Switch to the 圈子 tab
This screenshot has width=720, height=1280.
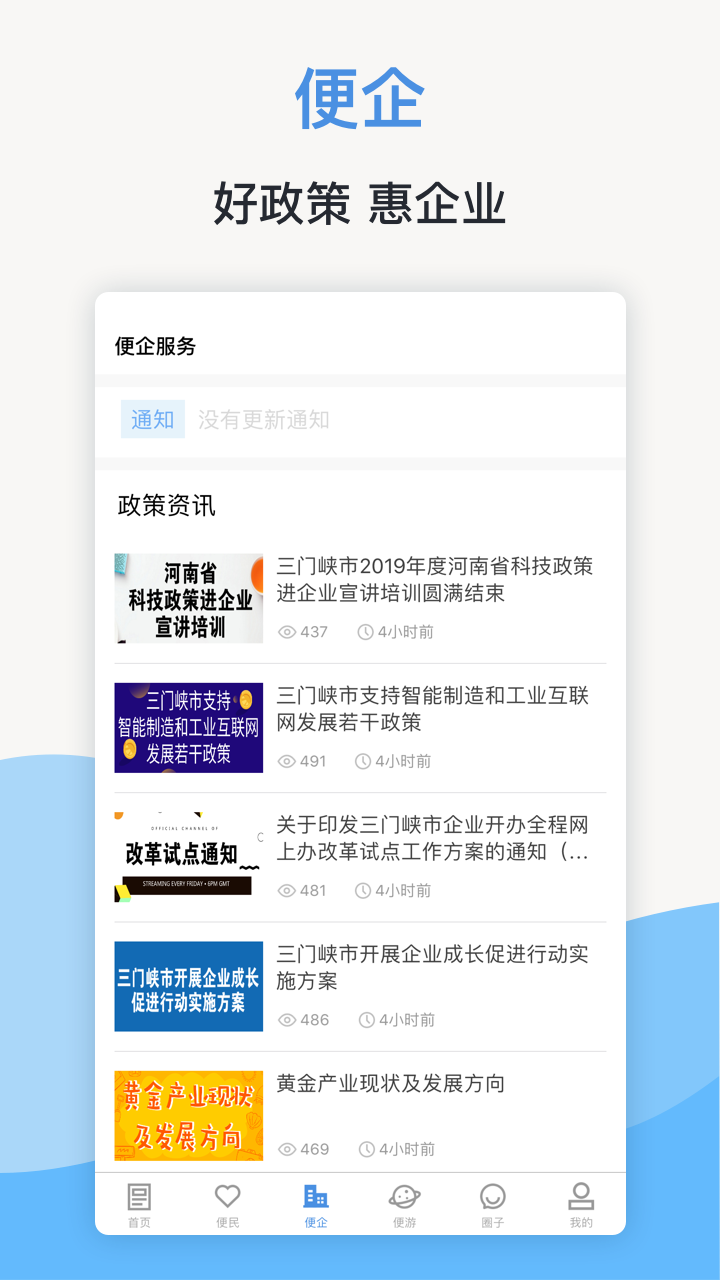point(493,1205)
